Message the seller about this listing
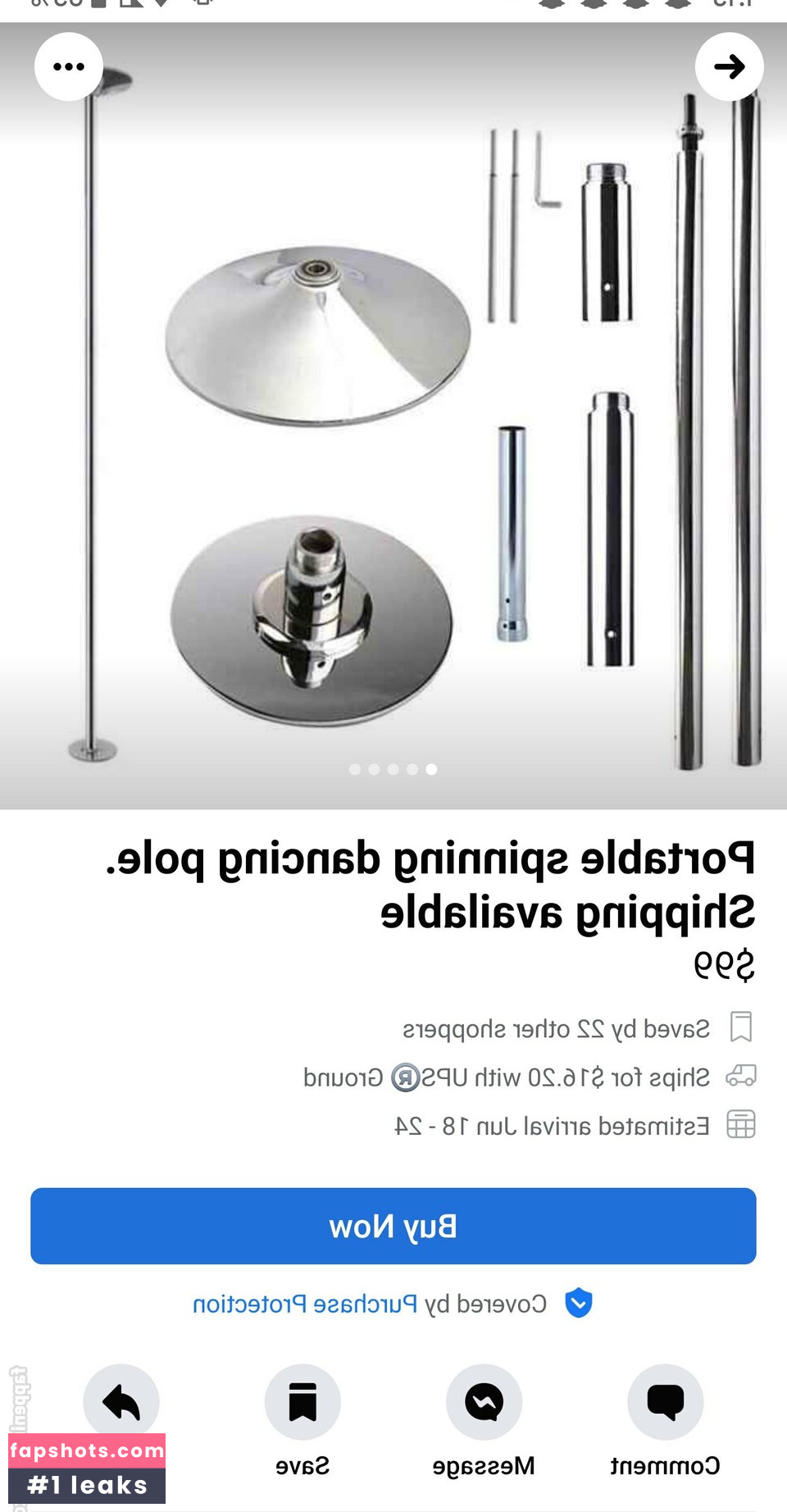The width and height of the screenshot is (787, 1512). pos(484,1402)
